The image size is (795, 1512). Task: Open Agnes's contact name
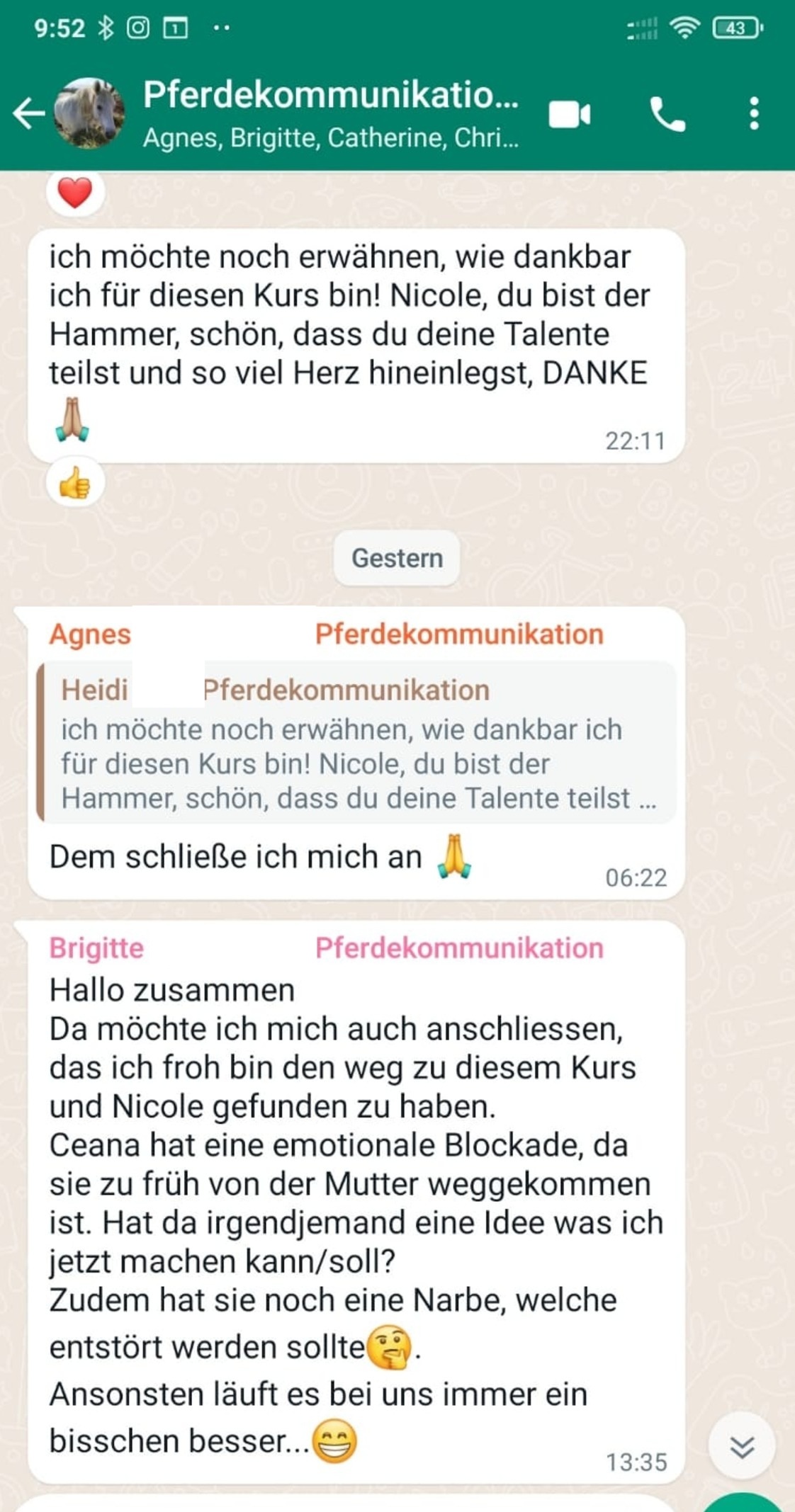tap(90, 635)
